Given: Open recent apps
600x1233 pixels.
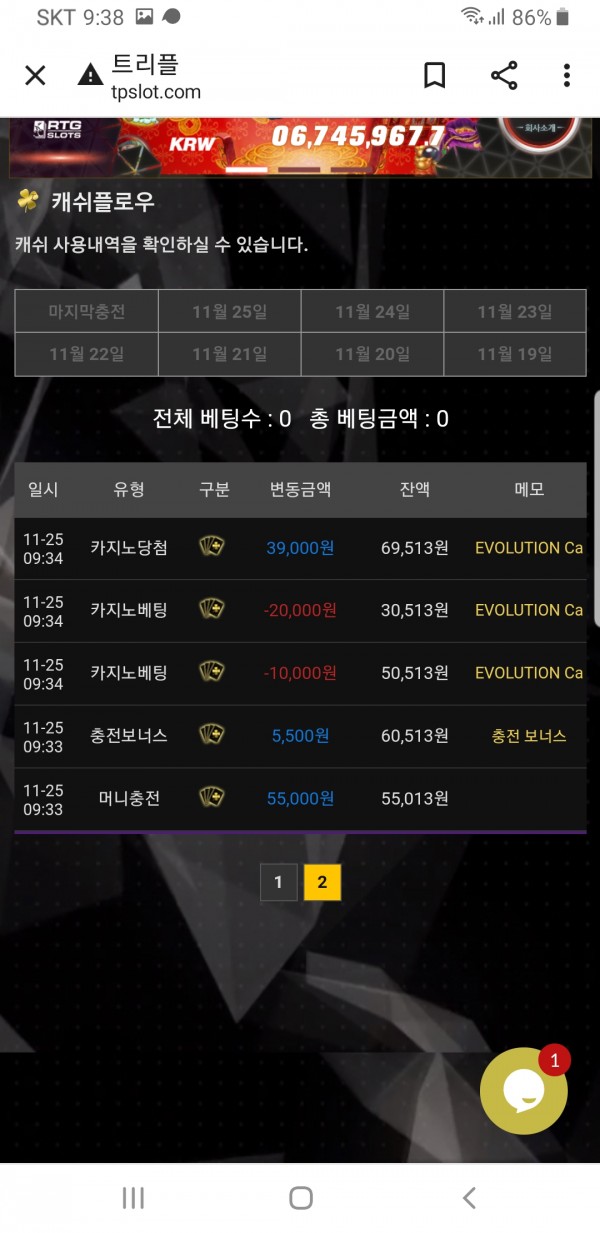Looking at the screenshot, I should coord(132,1197).
